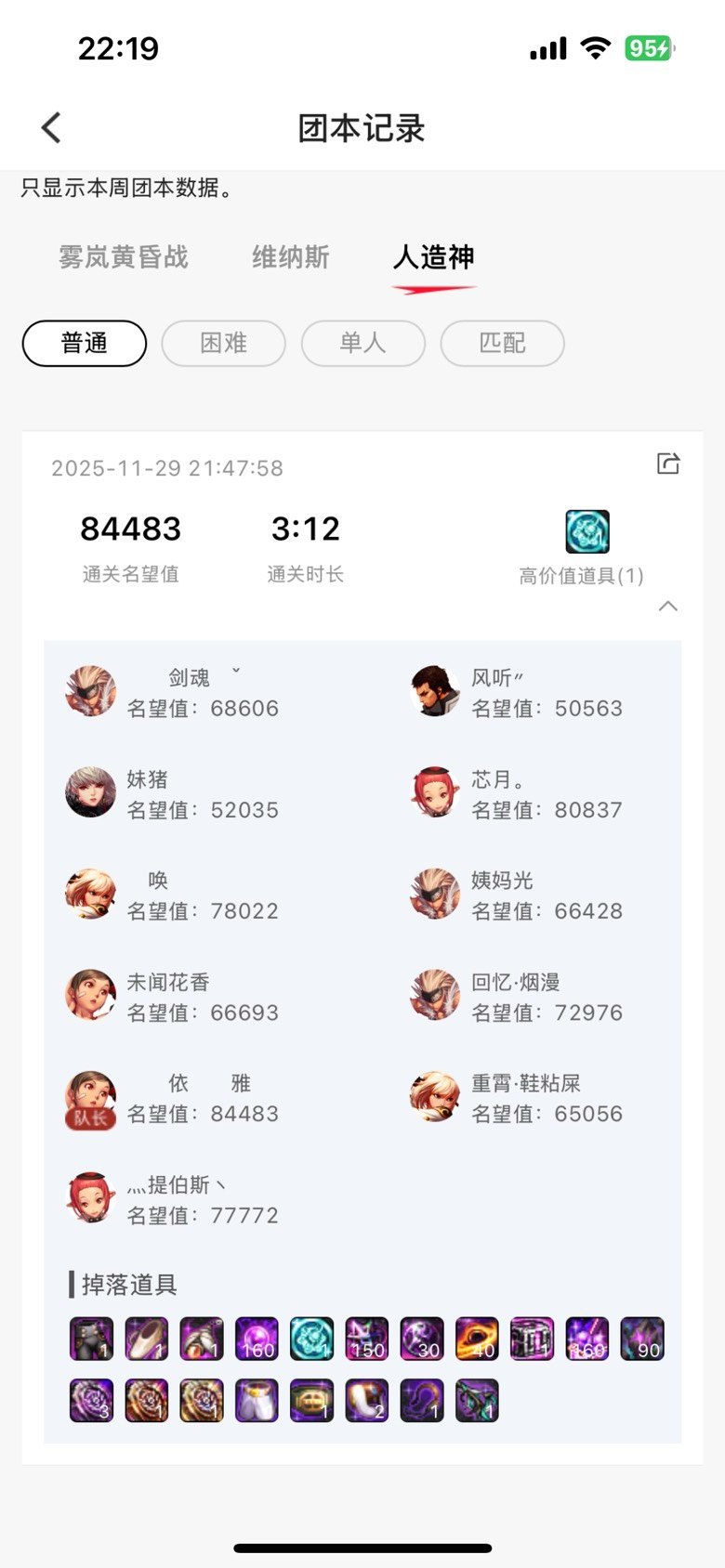This screenshot has height=1568, width=725.
Task: Open the 高价值道具 item icon
Action: point(587,532)
